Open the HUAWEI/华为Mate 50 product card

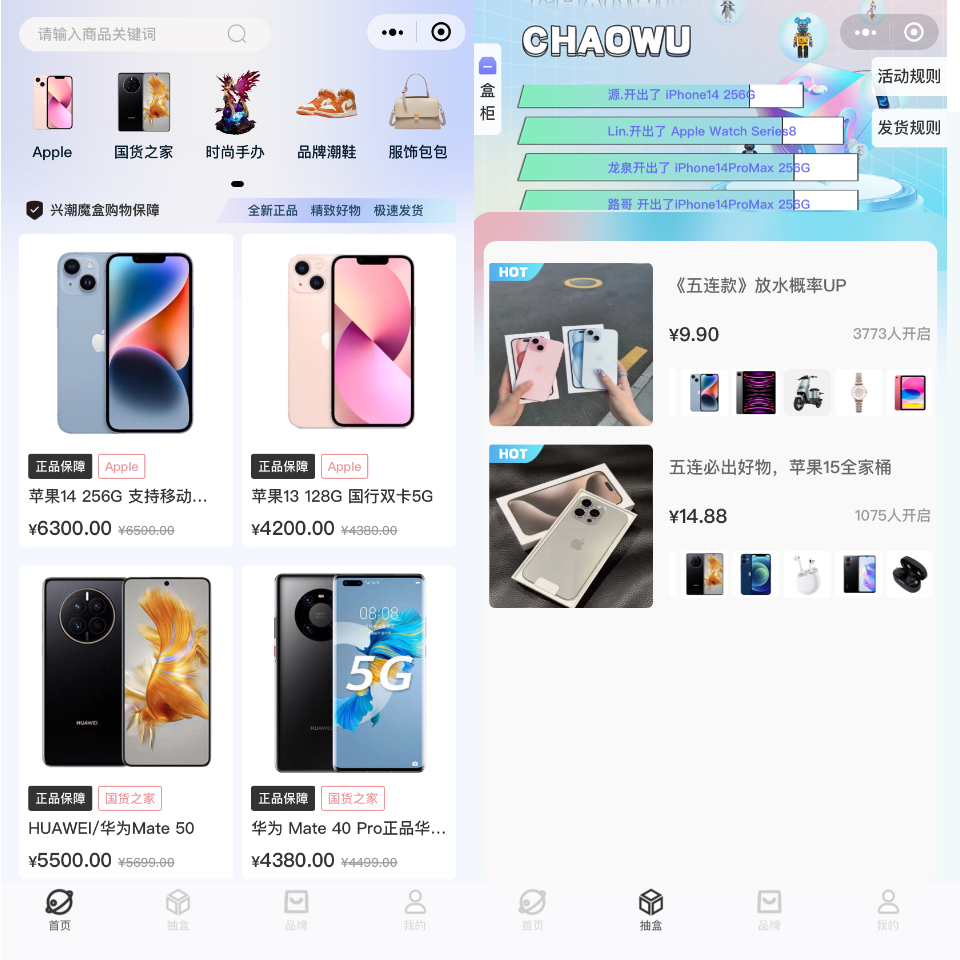126,720
